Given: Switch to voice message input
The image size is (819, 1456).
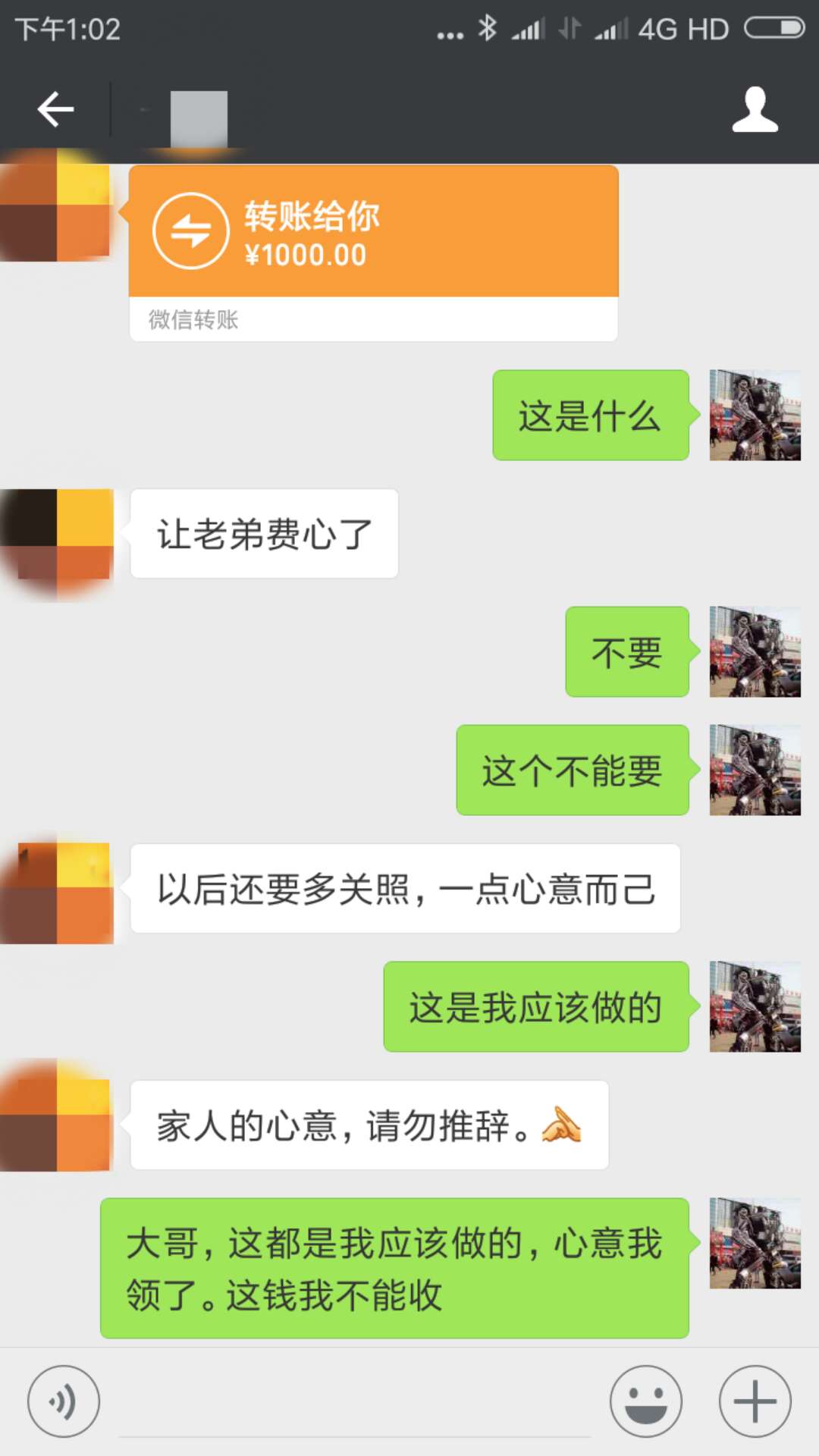Looking at the screenshot, I should pos(64,1401).
